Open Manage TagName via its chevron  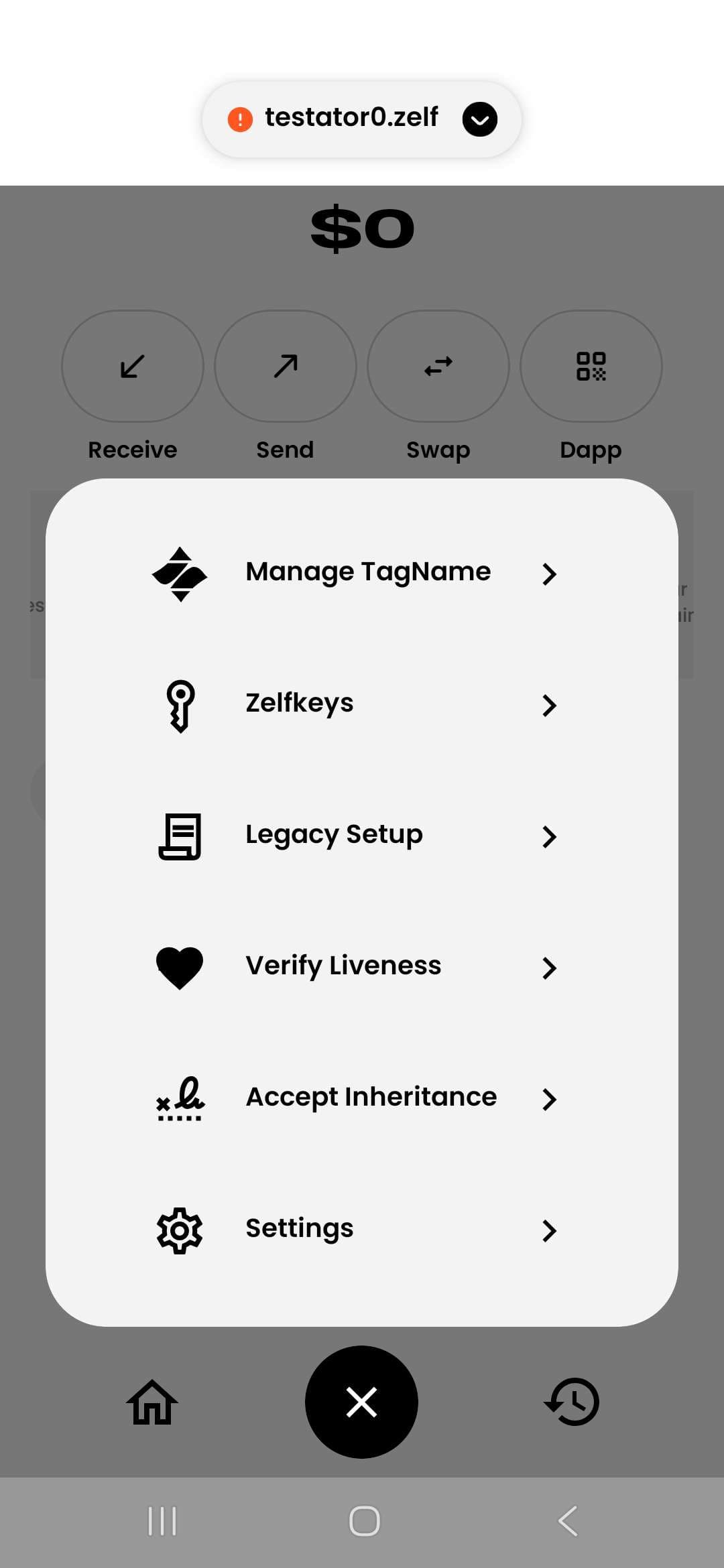click(549, 574)
